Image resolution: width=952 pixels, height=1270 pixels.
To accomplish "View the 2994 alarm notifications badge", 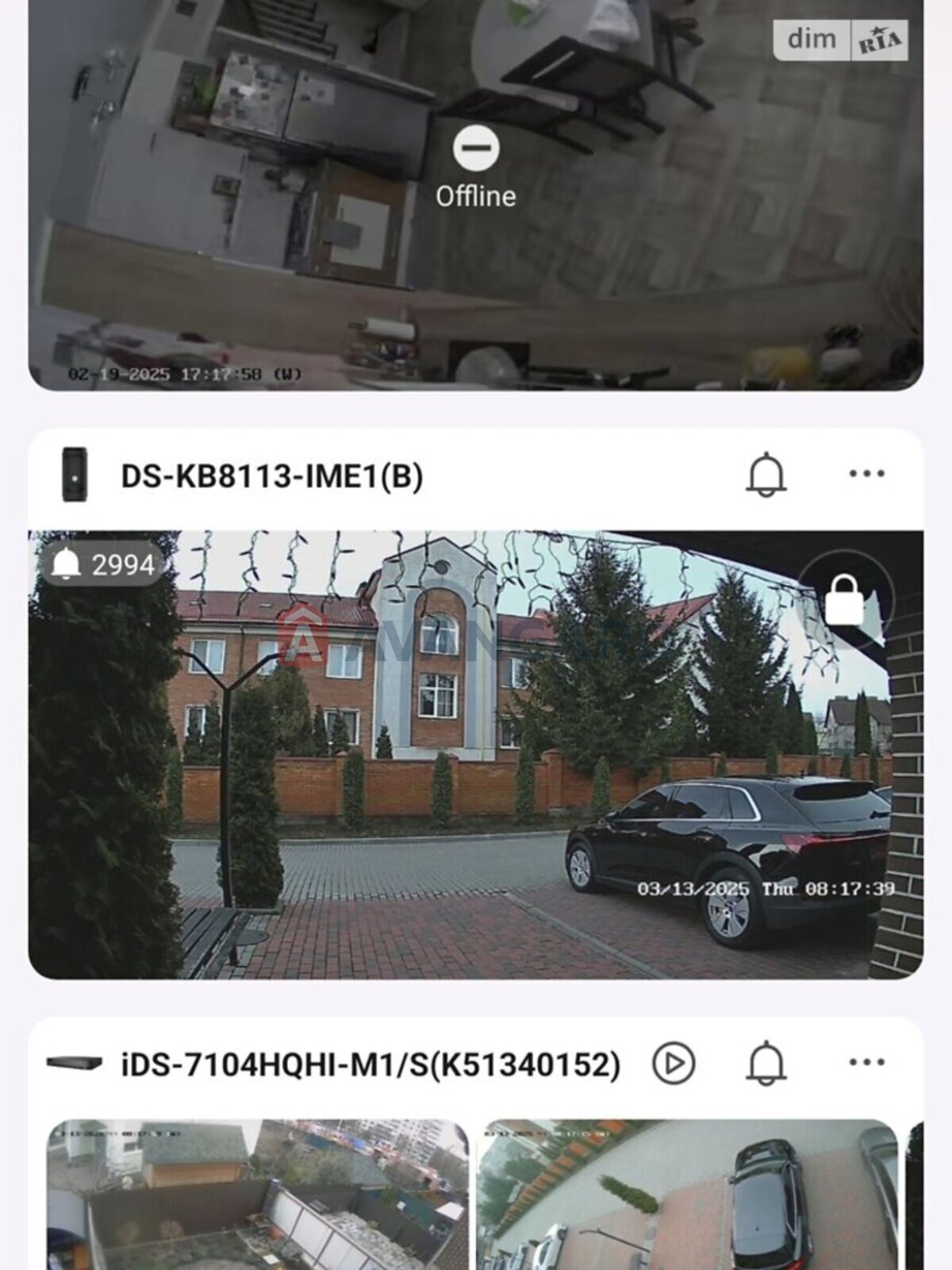I will coord(102,565).
